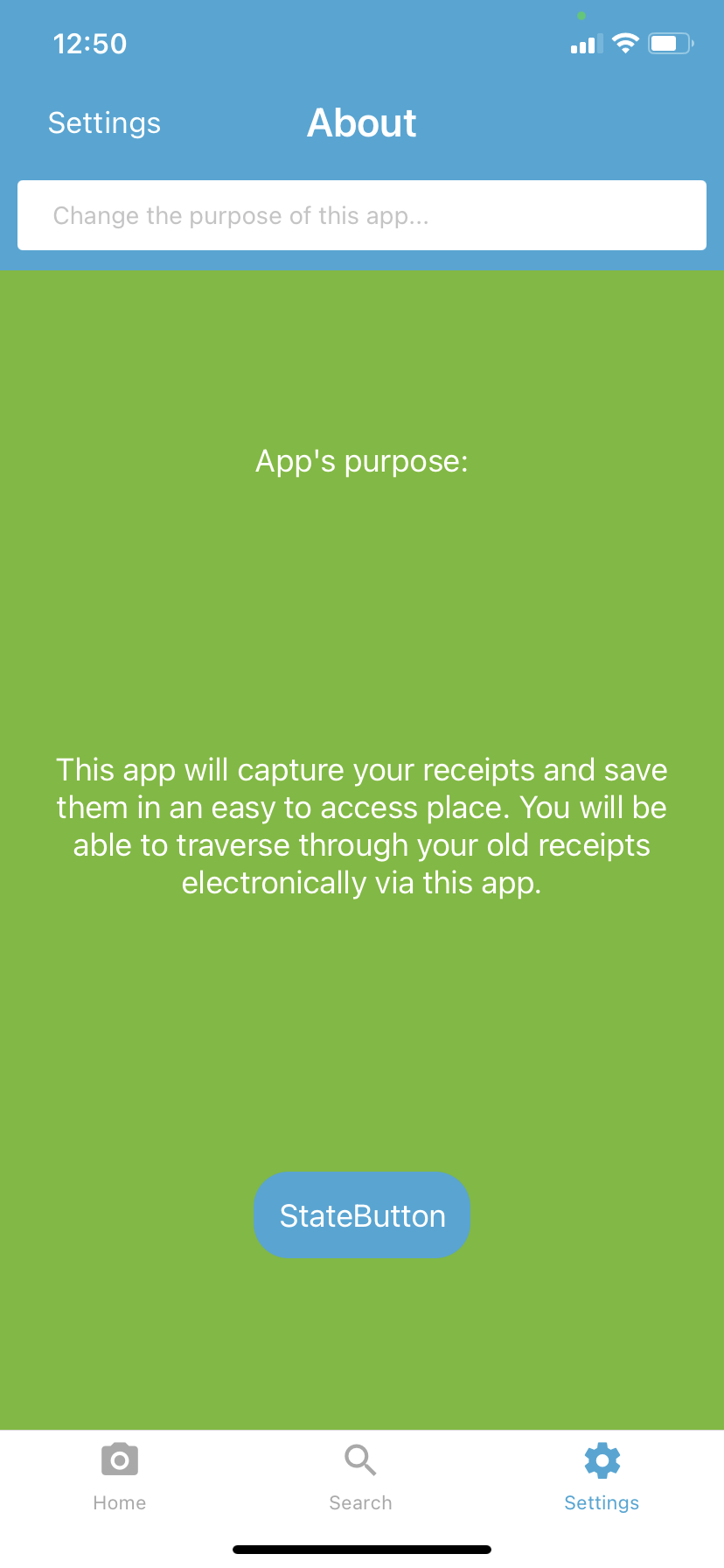Image resolution: width=724 pixels, height=1568 pixels.
Task: Tap the battery indicator in the status bar
Action: tap(670, 42)
